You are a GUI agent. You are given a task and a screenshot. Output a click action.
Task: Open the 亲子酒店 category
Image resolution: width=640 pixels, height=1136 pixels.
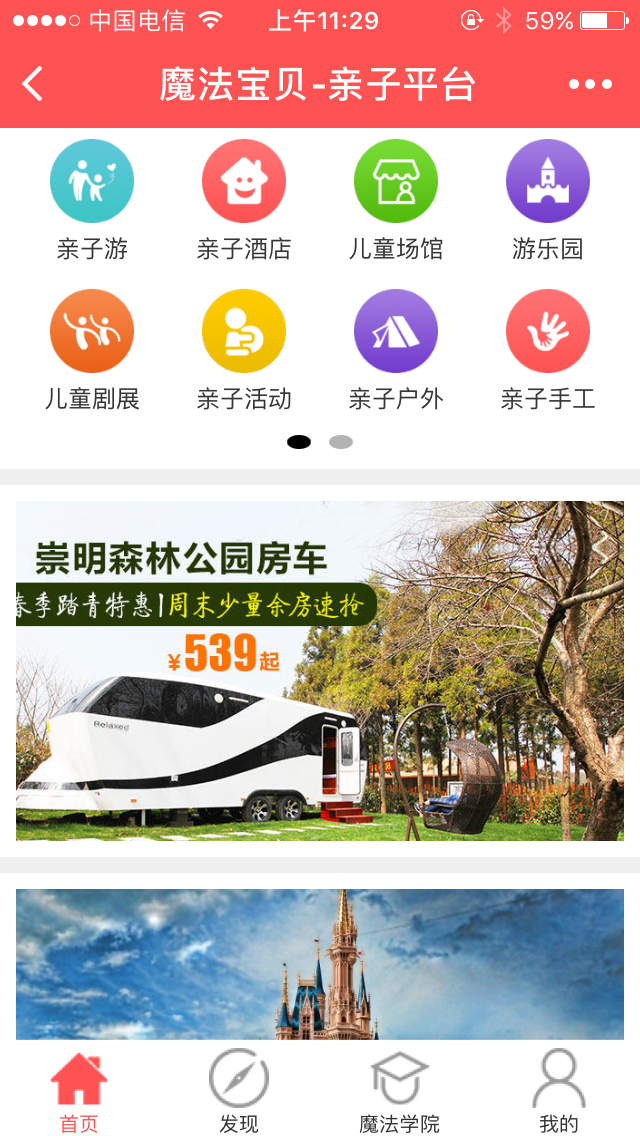(244, 200)
